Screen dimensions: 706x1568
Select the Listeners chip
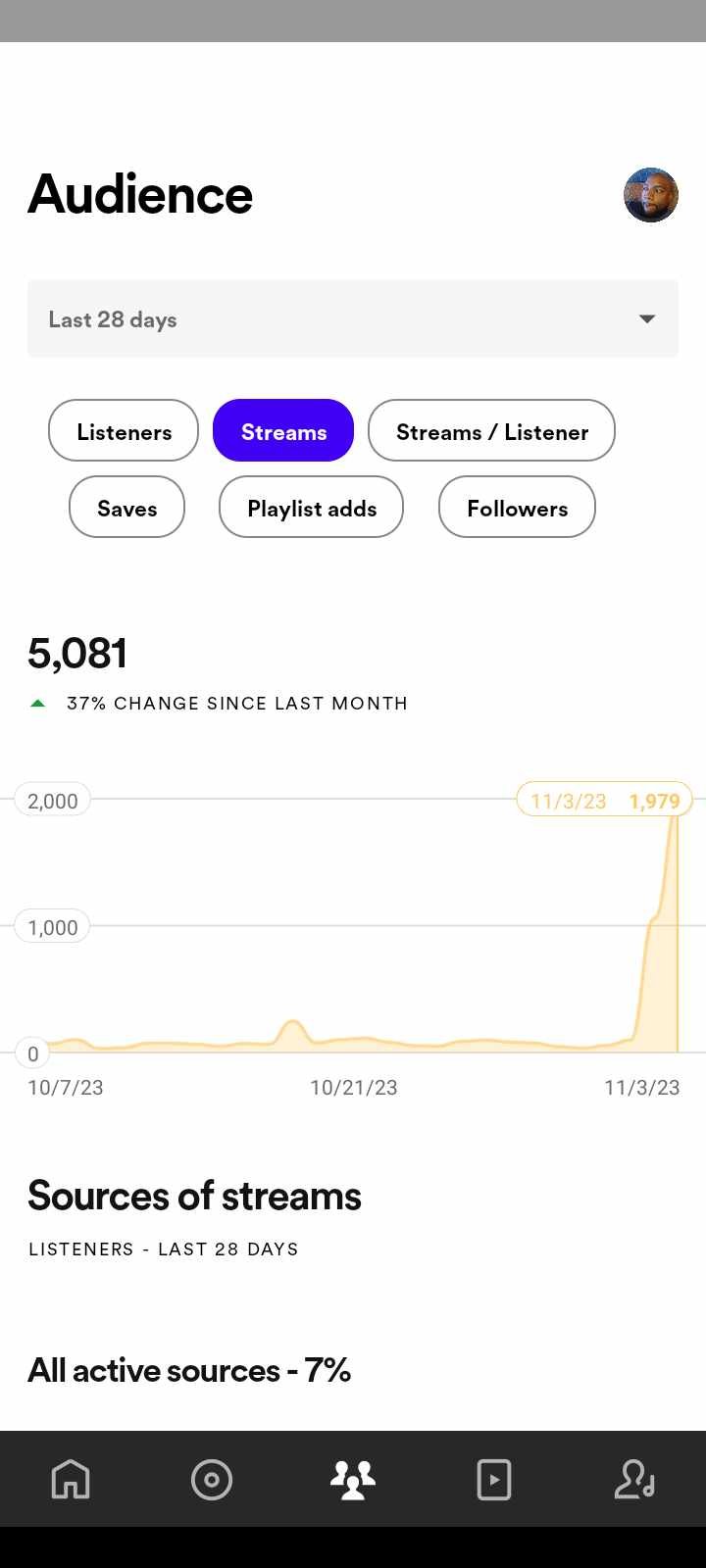click(x=124, y=430)
